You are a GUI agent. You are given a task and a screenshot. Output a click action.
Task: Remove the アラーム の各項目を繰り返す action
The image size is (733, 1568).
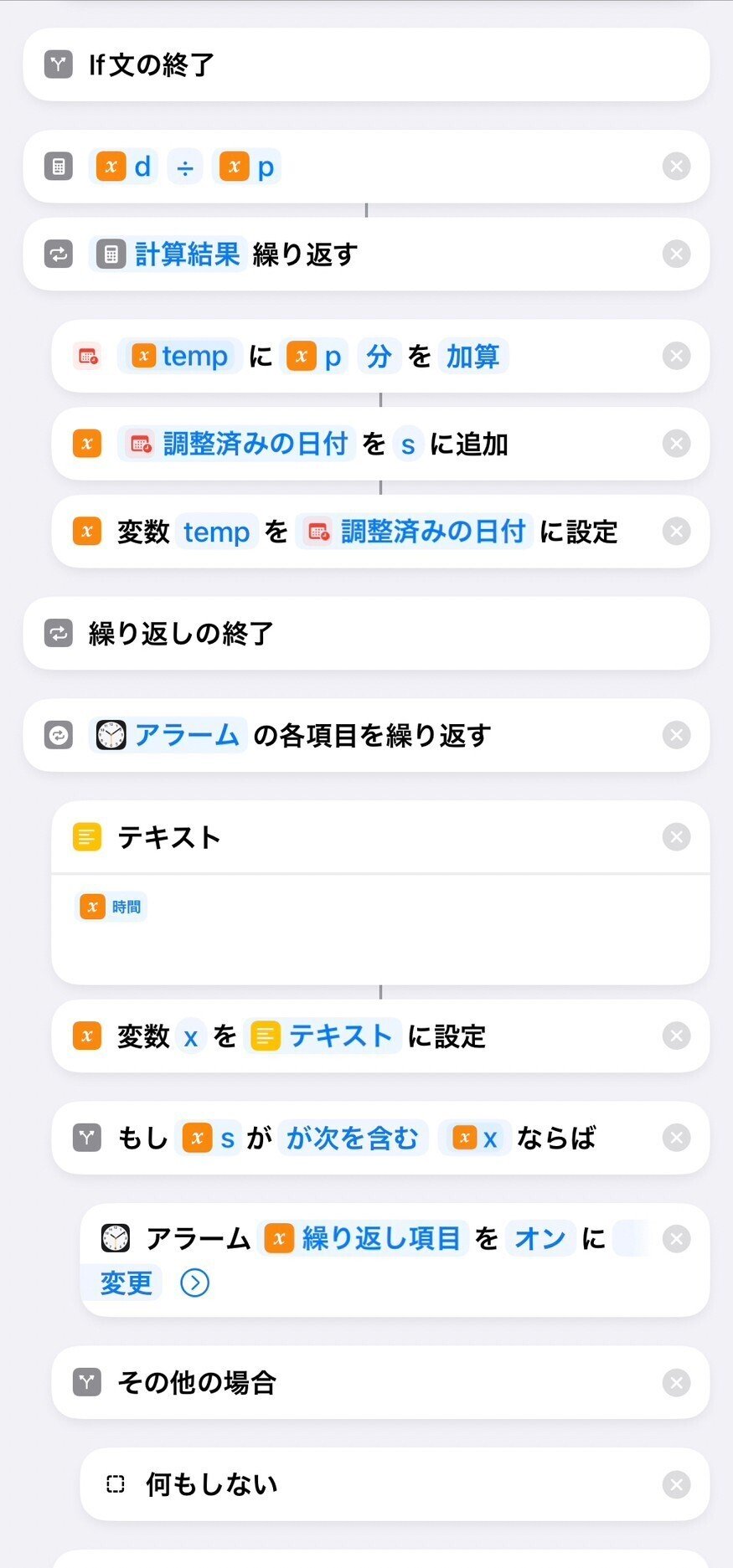tap(676, 735)
